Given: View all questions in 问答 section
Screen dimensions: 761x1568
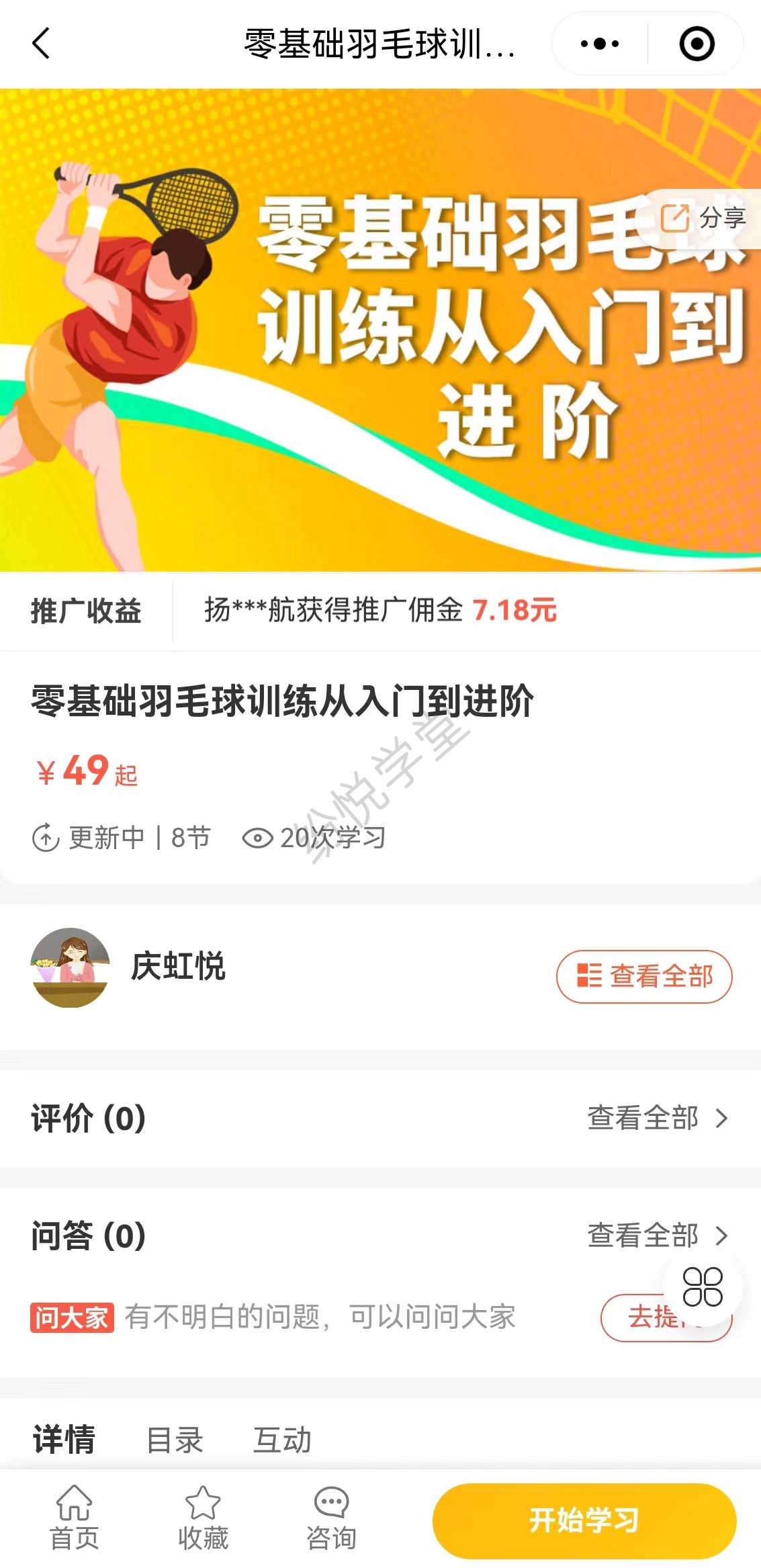Looking at the screenshot, I should 656,1235.
